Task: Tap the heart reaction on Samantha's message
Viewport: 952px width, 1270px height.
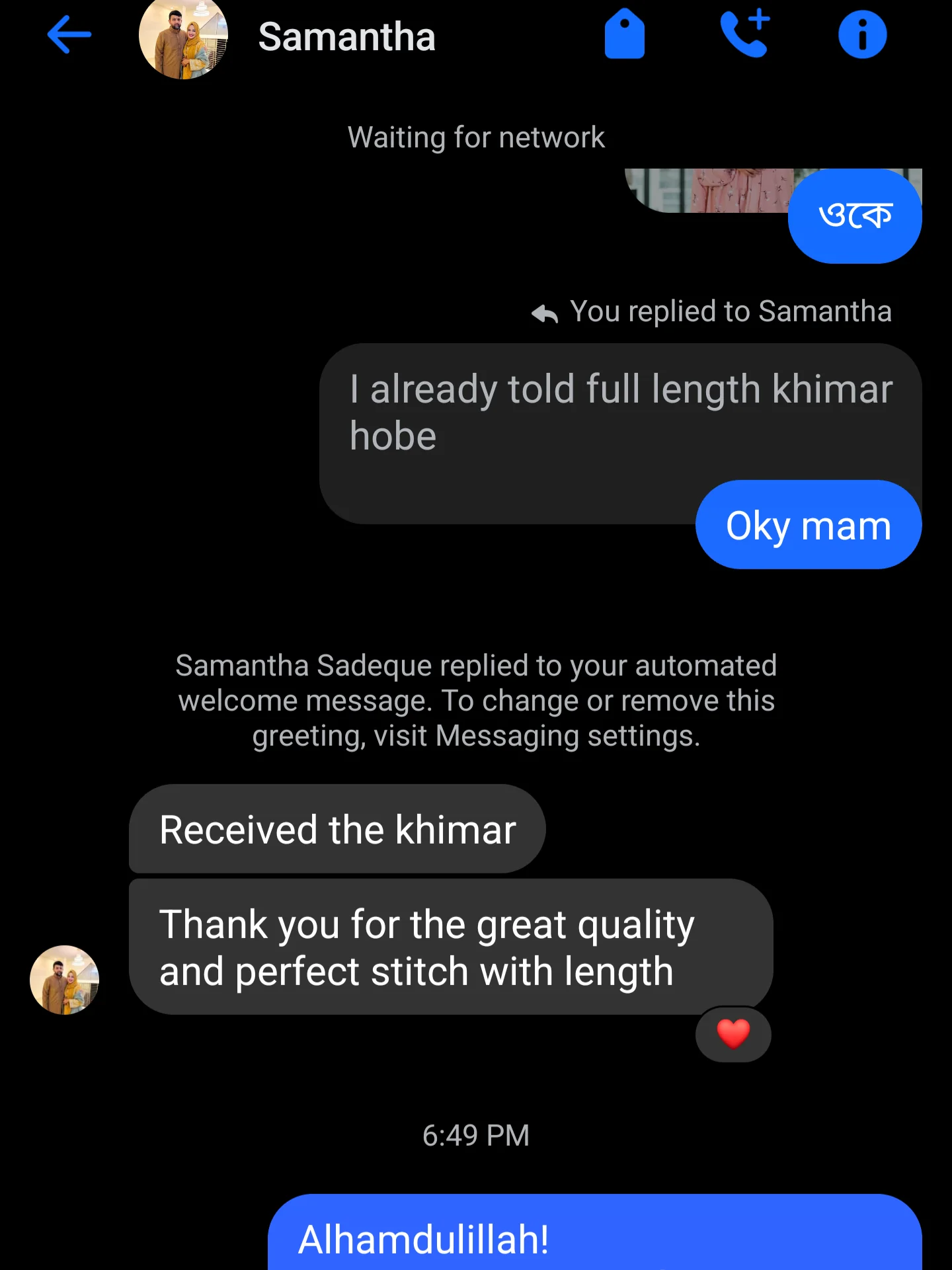Action: point(733,1033)
